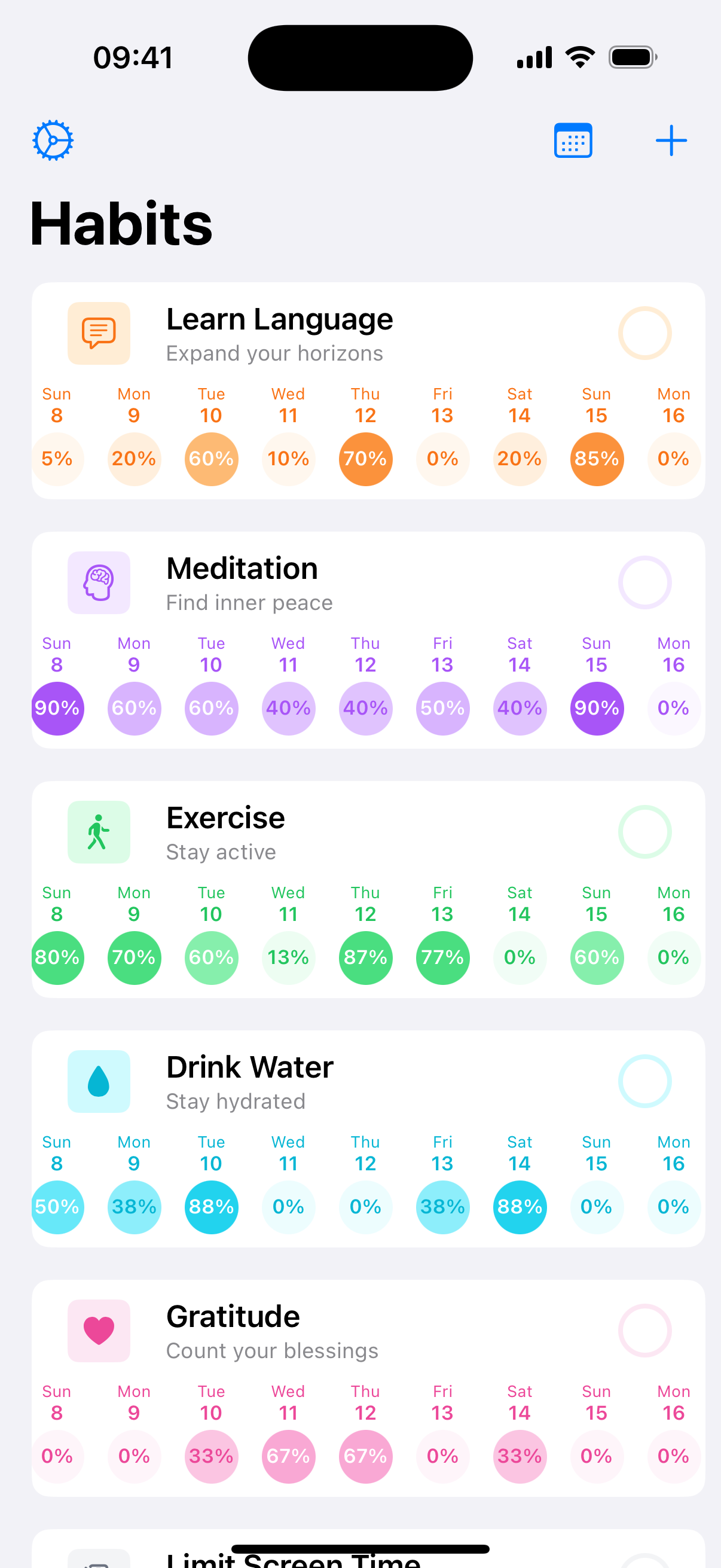This screenshot has height=1568, width=721.
Task: Open the Meditation habit card
Action: 242,568
